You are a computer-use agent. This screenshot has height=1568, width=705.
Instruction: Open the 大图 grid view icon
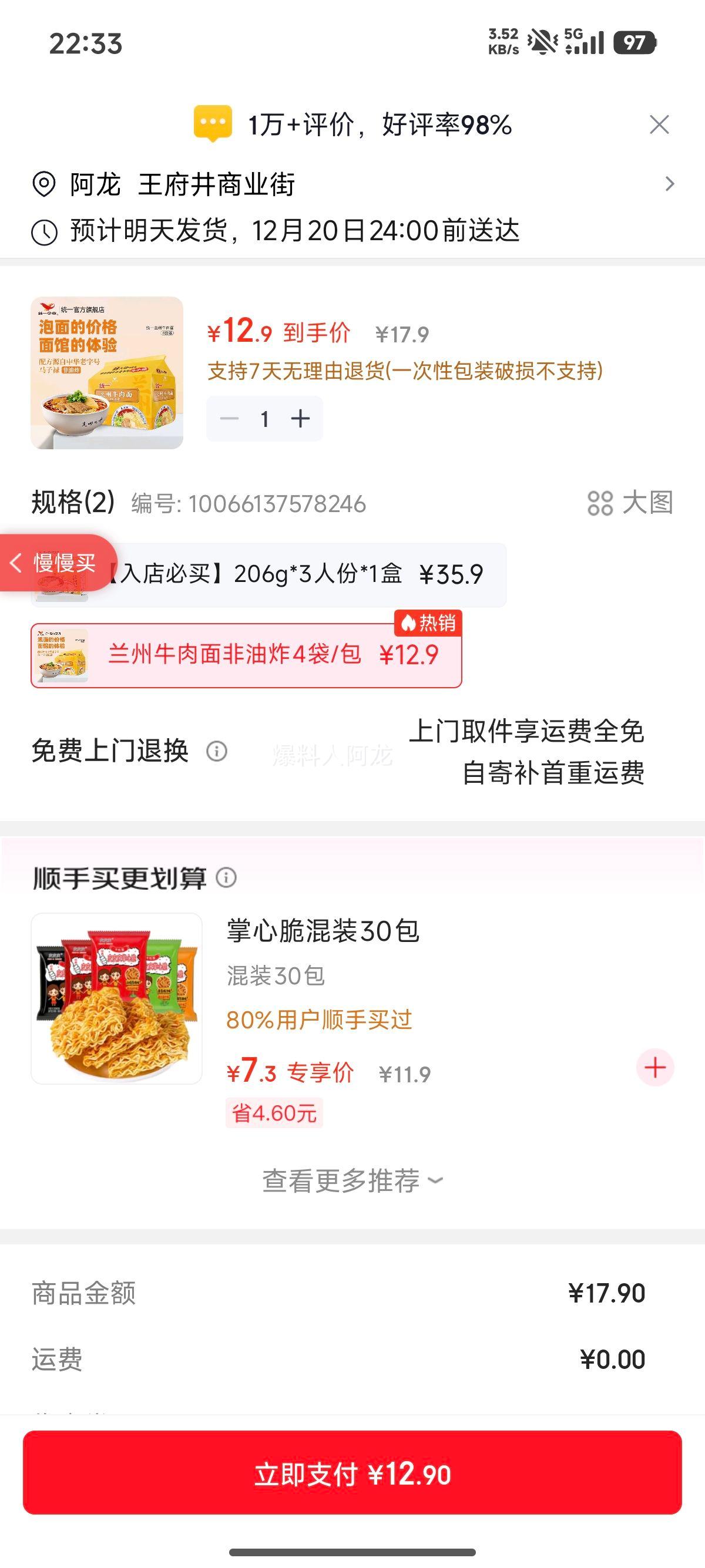[600, 503]
